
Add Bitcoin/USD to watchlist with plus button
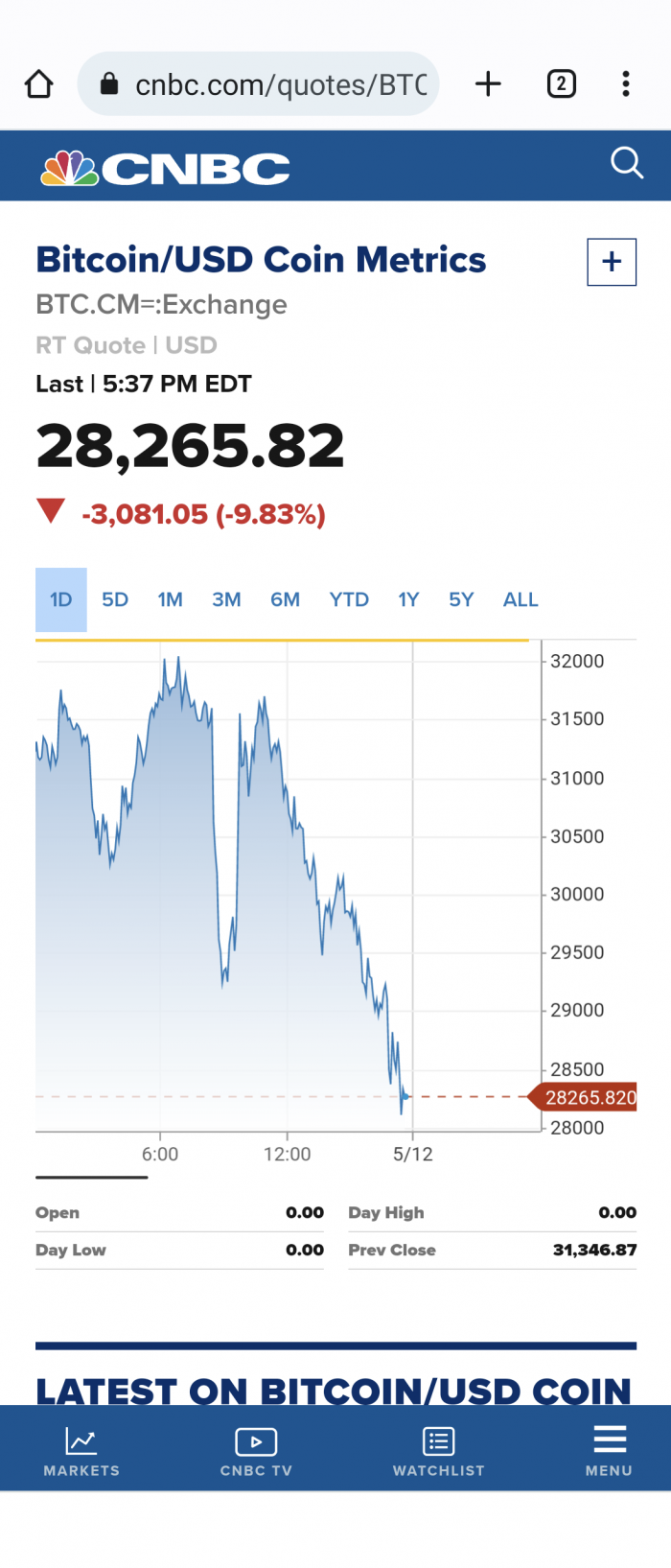coord(612,262)
